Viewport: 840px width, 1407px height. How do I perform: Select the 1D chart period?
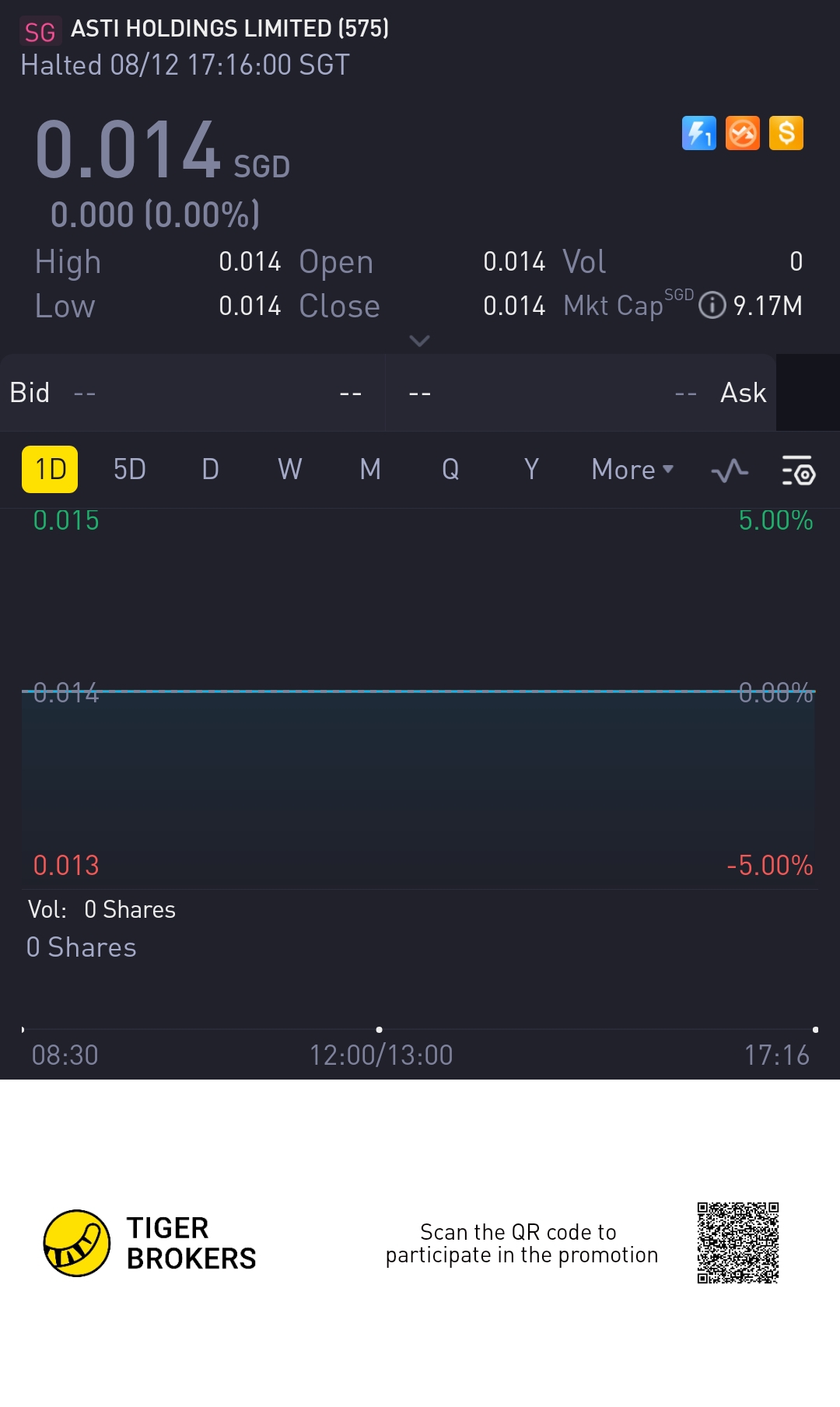pyautogui.click(x=50, y=470)
